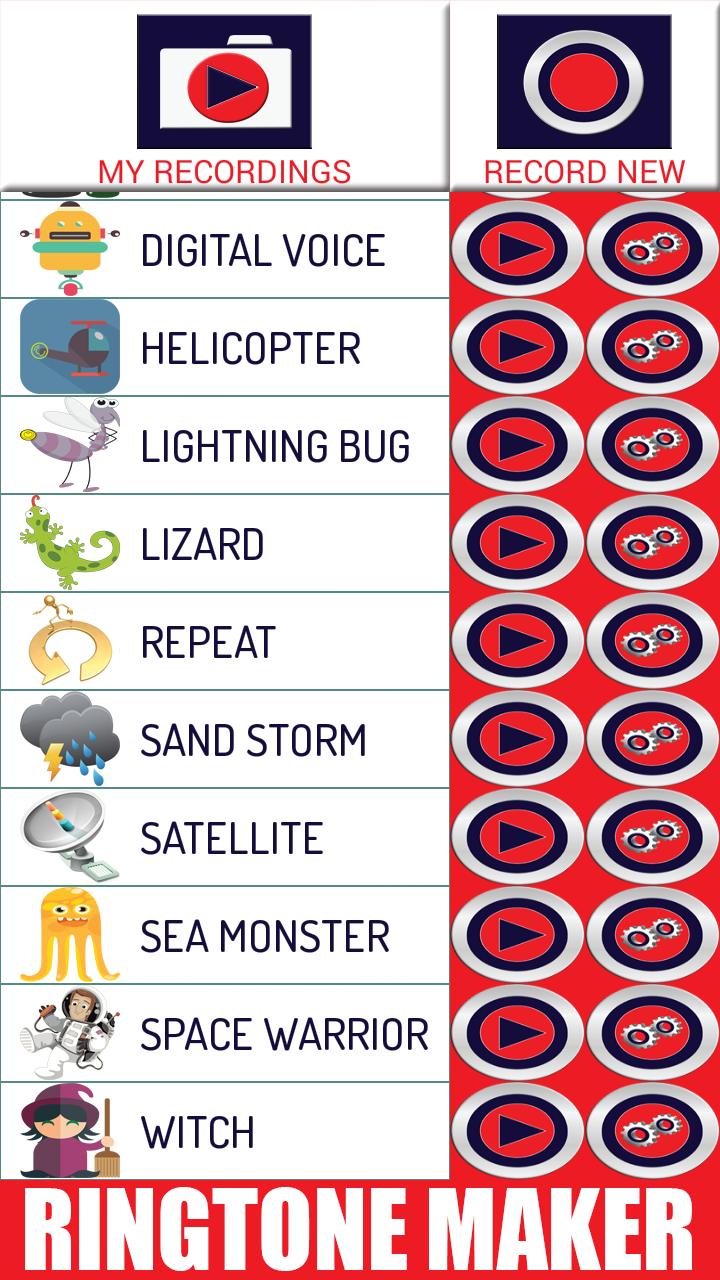Play the Helicopter effect
The height and width of the screenshot is (1280, 720).
click(517, 347)
